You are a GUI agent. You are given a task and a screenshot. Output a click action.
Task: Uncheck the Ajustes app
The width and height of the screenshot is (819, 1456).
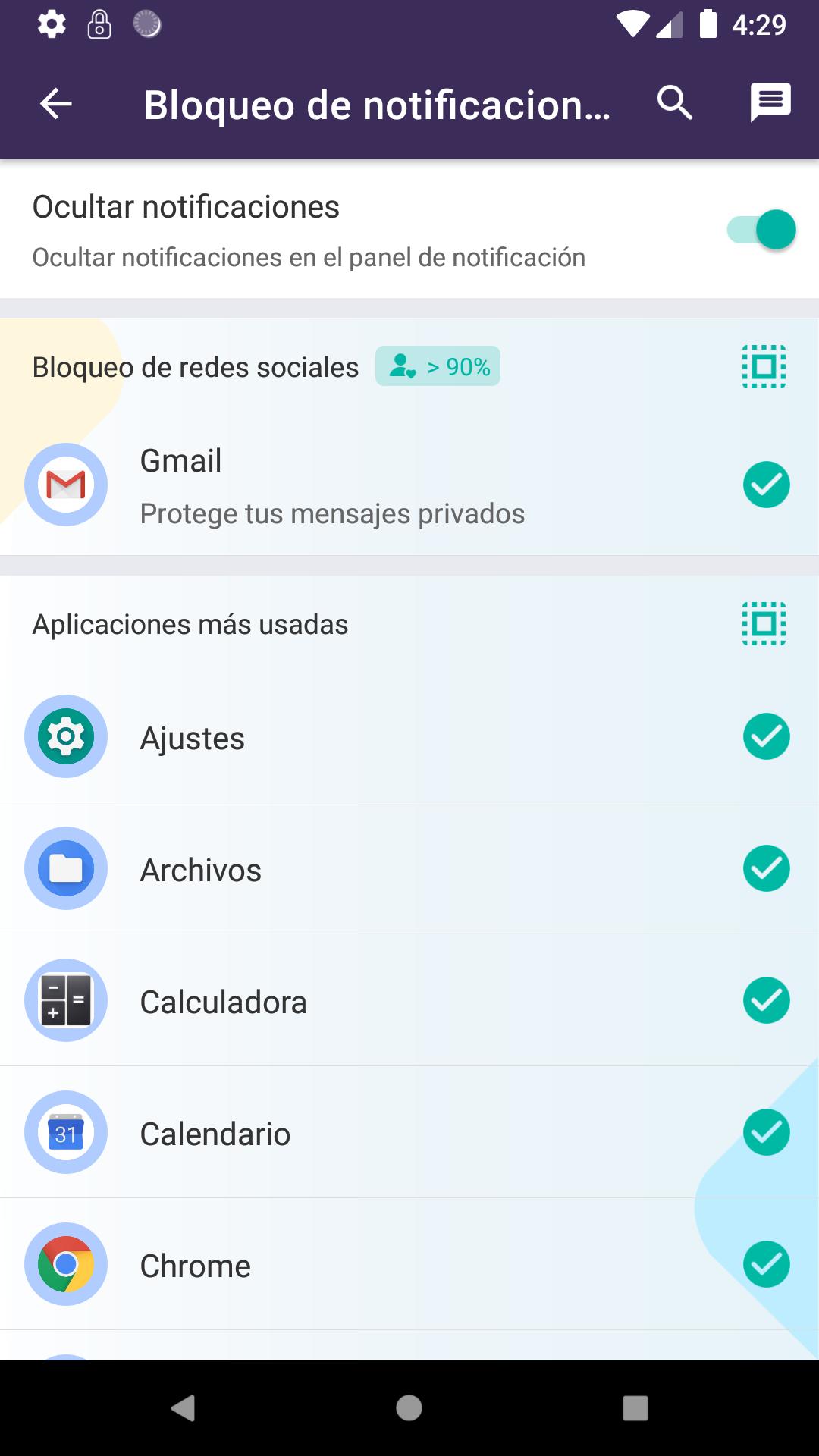(x=767, y=736)
